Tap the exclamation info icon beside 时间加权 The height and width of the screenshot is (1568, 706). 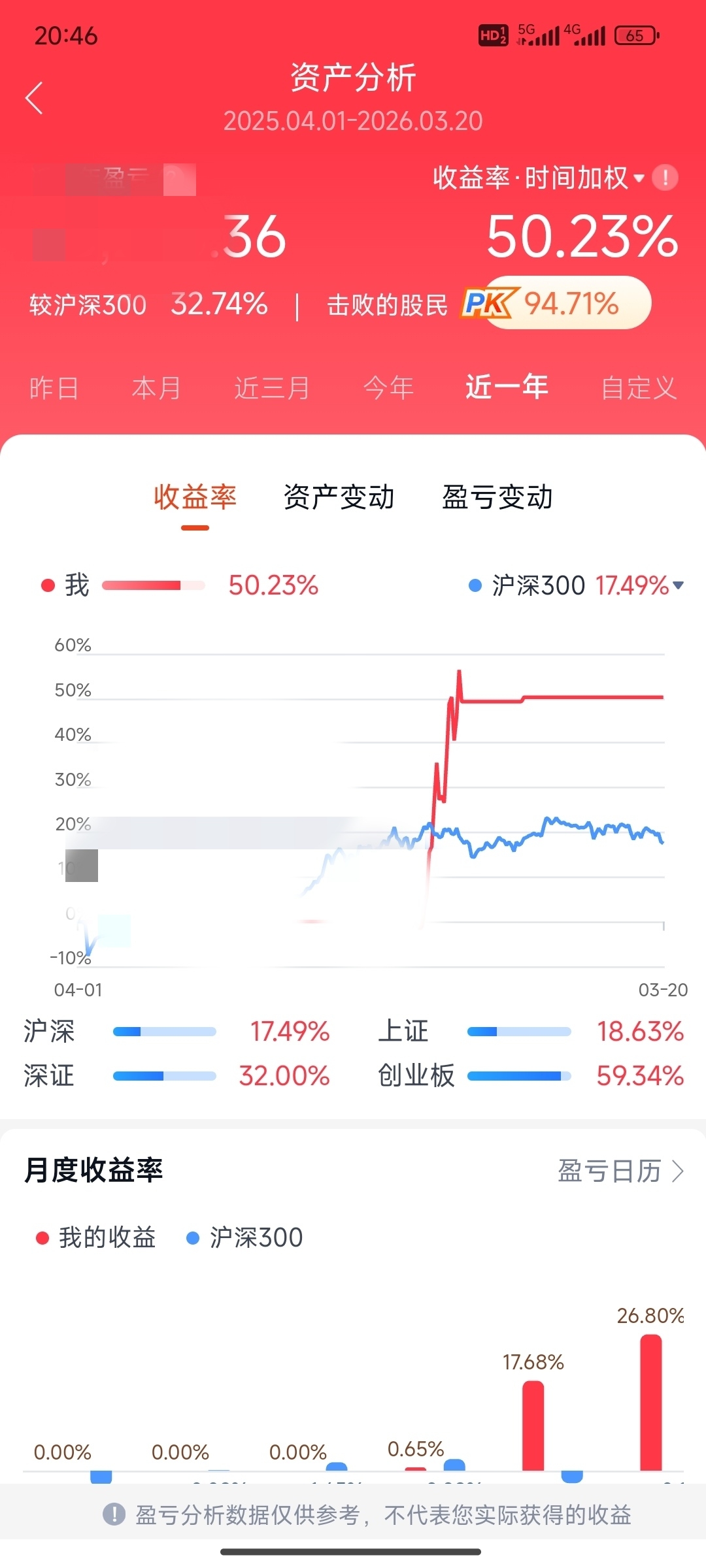tap(665, 178)
